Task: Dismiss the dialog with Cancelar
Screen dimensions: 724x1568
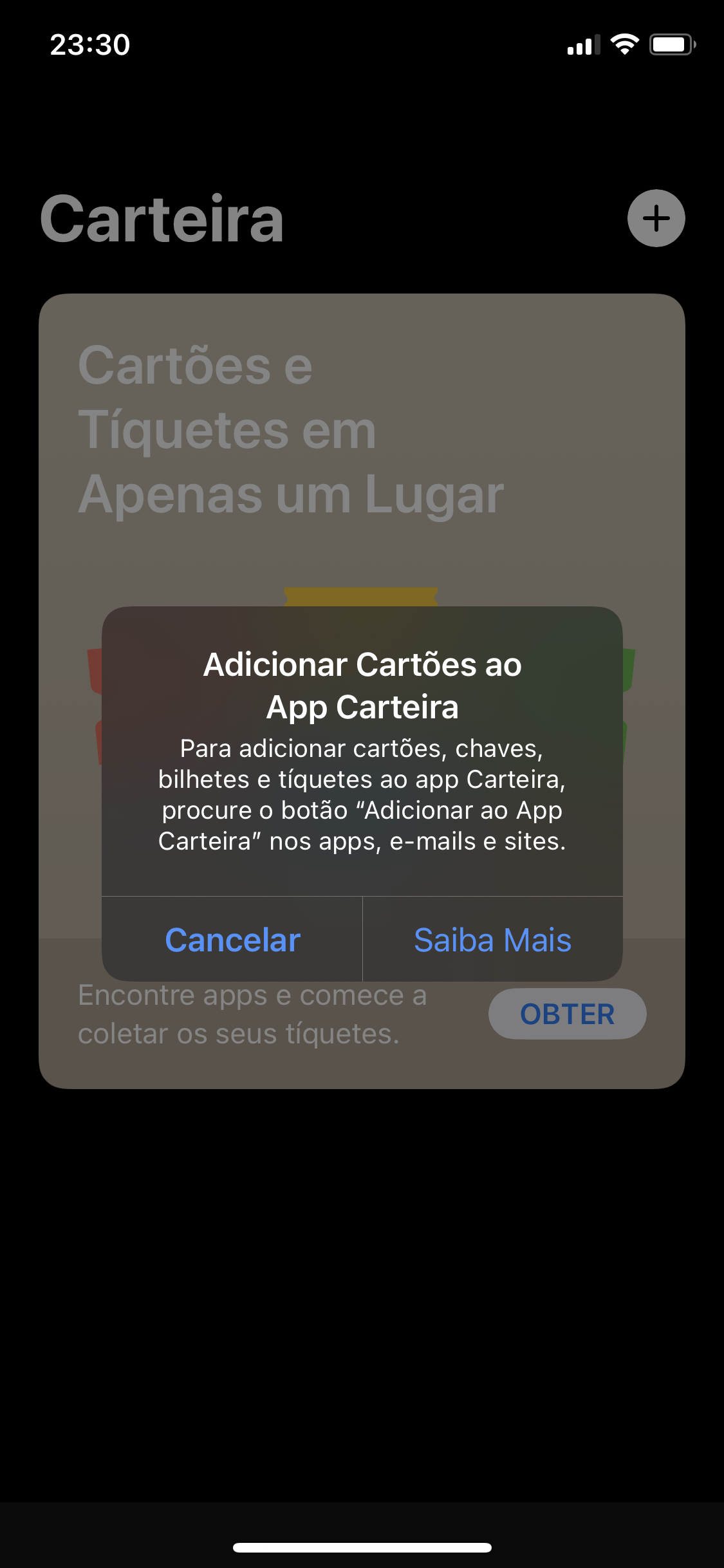Action: [232, 940]
